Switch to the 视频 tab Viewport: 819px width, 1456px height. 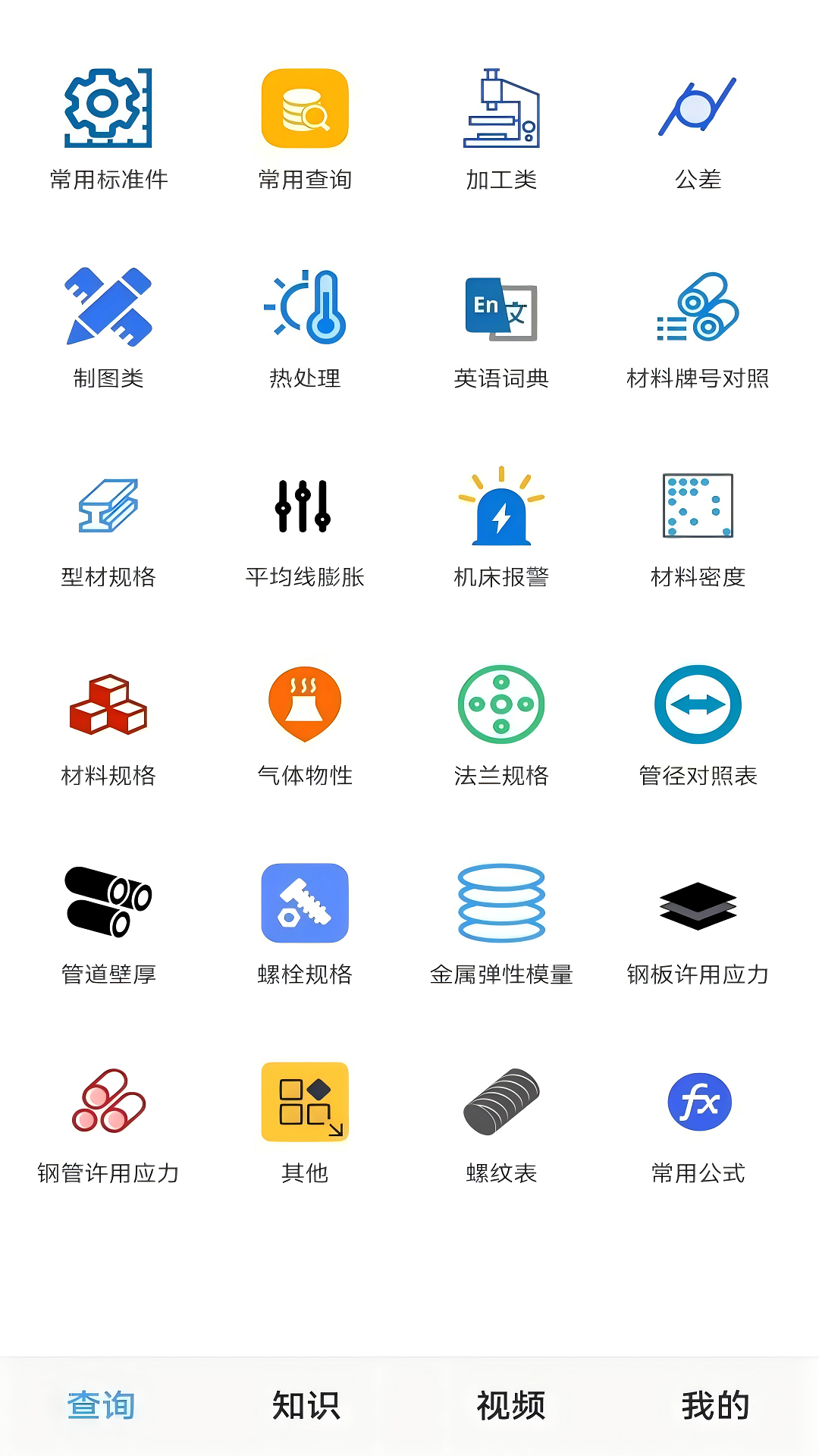click(x=511, y=1405)
